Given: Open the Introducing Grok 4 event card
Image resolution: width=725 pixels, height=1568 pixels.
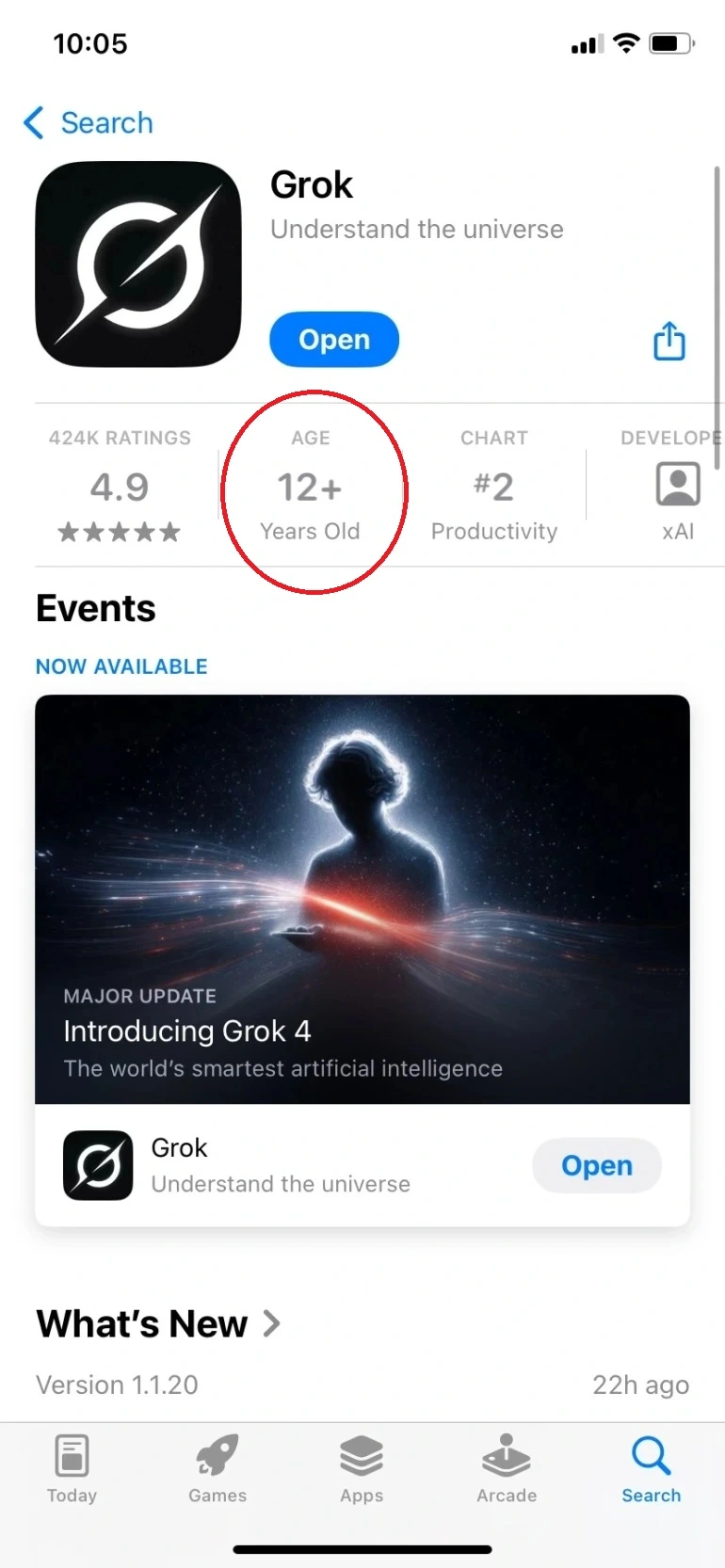Looking at the screenshot, I should click(362, 899).
